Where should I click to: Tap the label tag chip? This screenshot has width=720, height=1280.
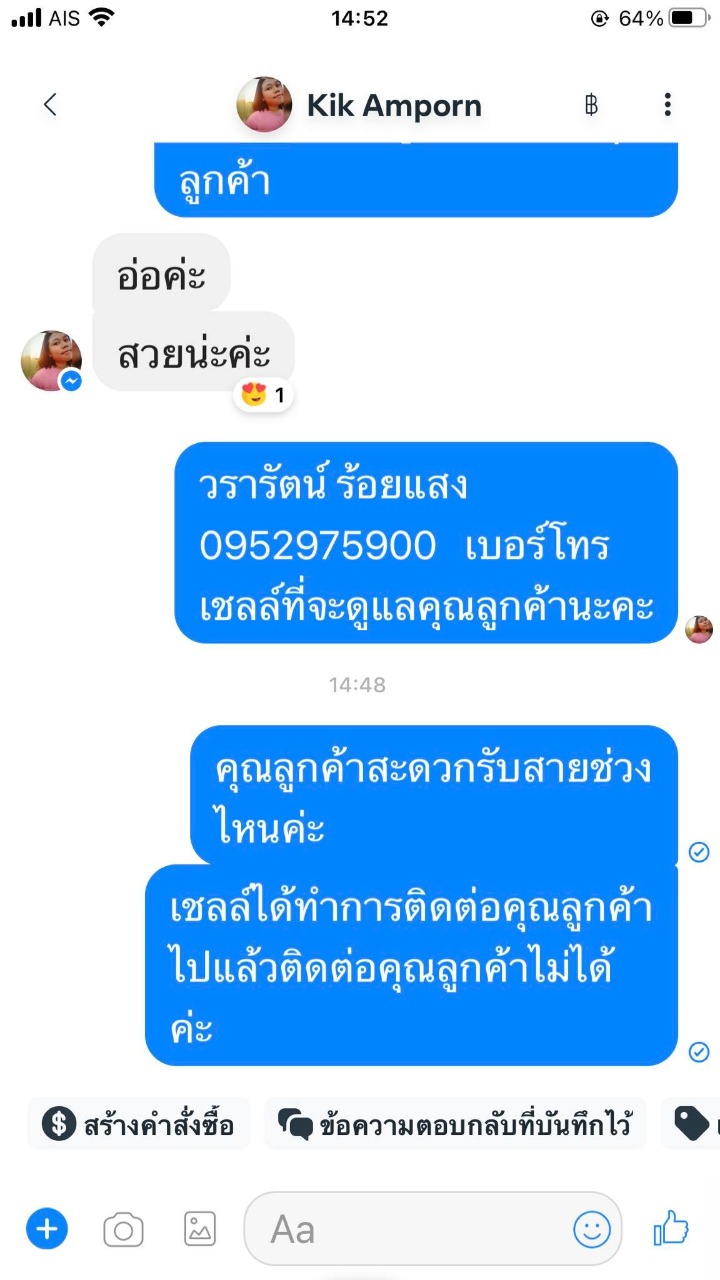693,1125
